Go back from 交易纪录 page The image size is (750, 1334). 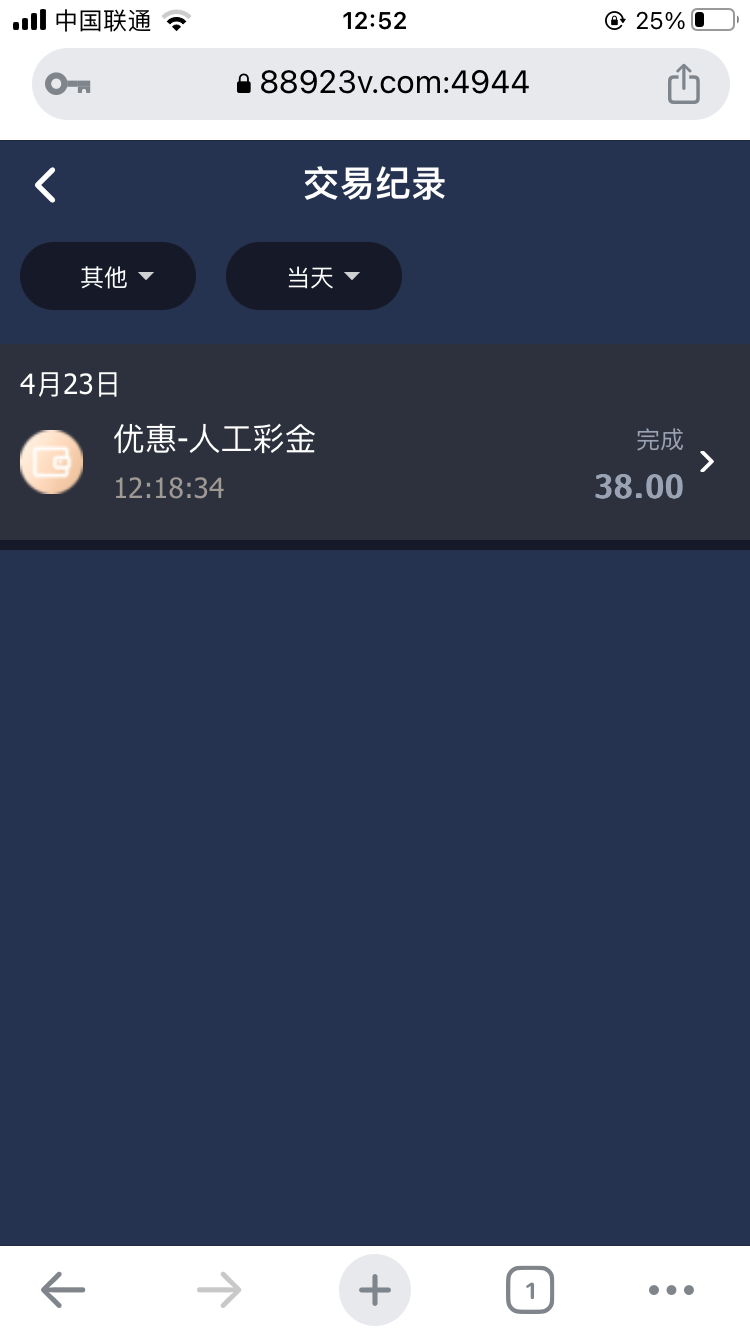point(46,185)
